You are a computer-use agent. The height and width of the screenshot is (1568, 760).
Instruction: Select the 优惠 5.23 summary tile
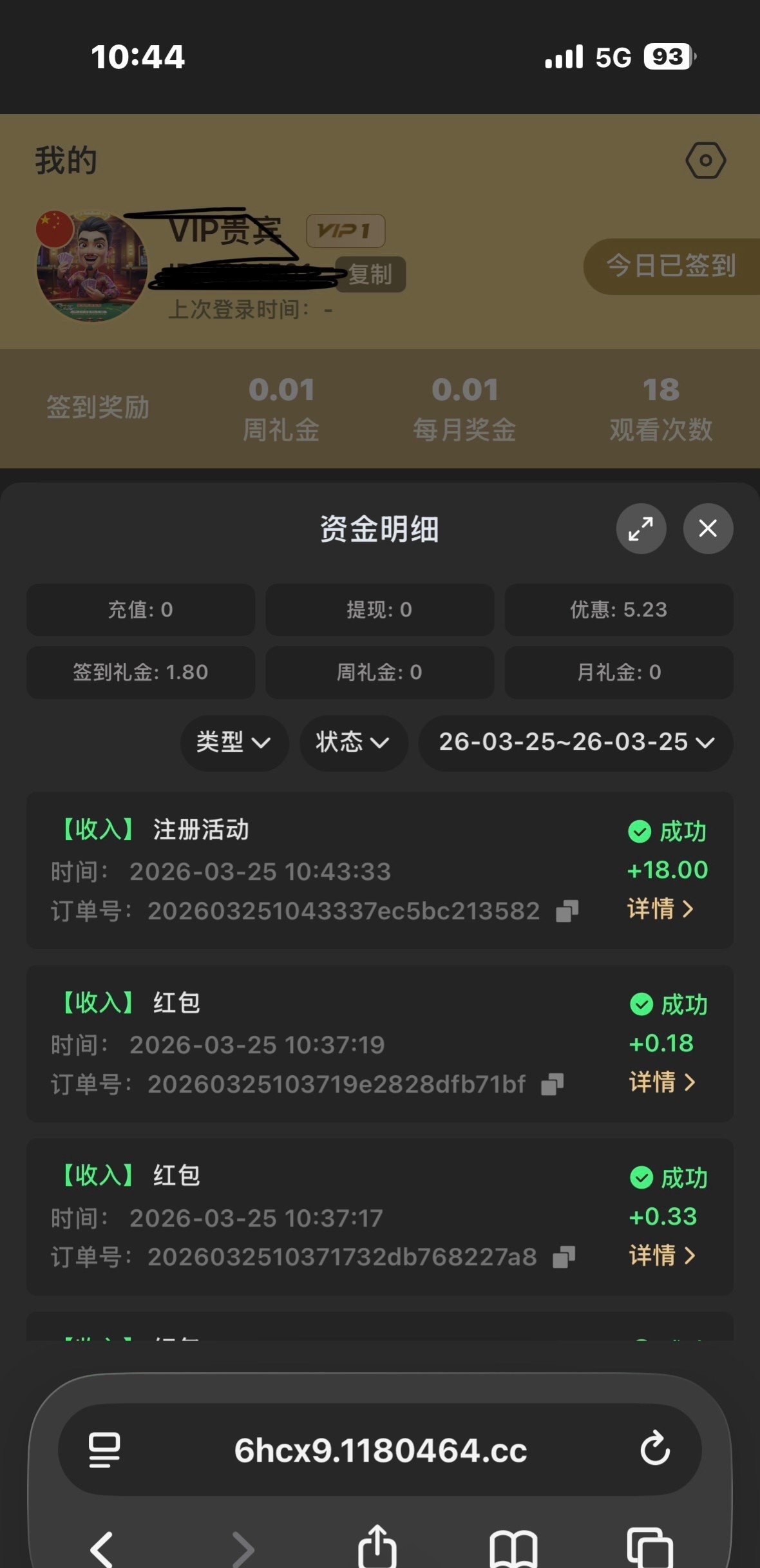coord(618,609)
